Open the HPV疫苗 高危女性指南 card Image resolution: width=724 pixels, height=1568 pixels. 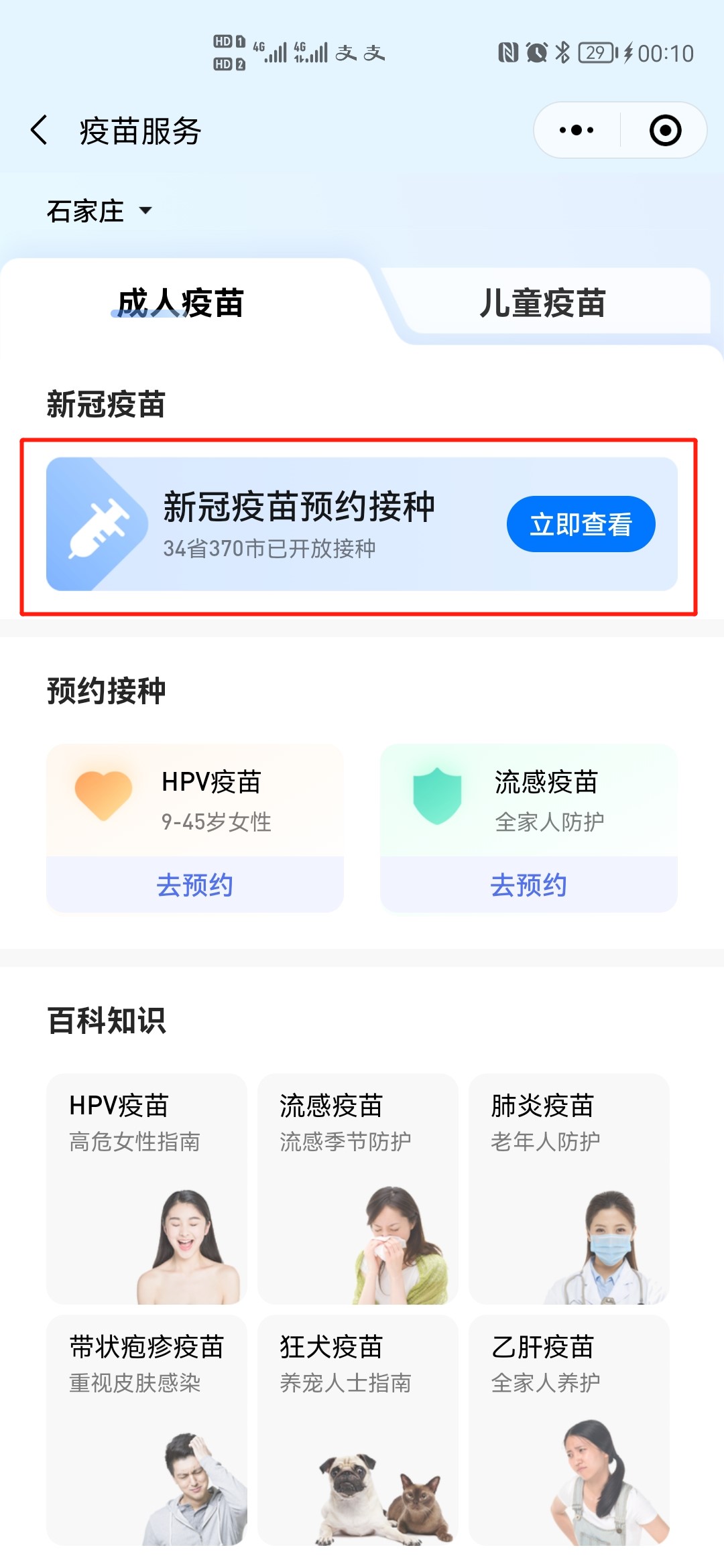pos(147,1189)
